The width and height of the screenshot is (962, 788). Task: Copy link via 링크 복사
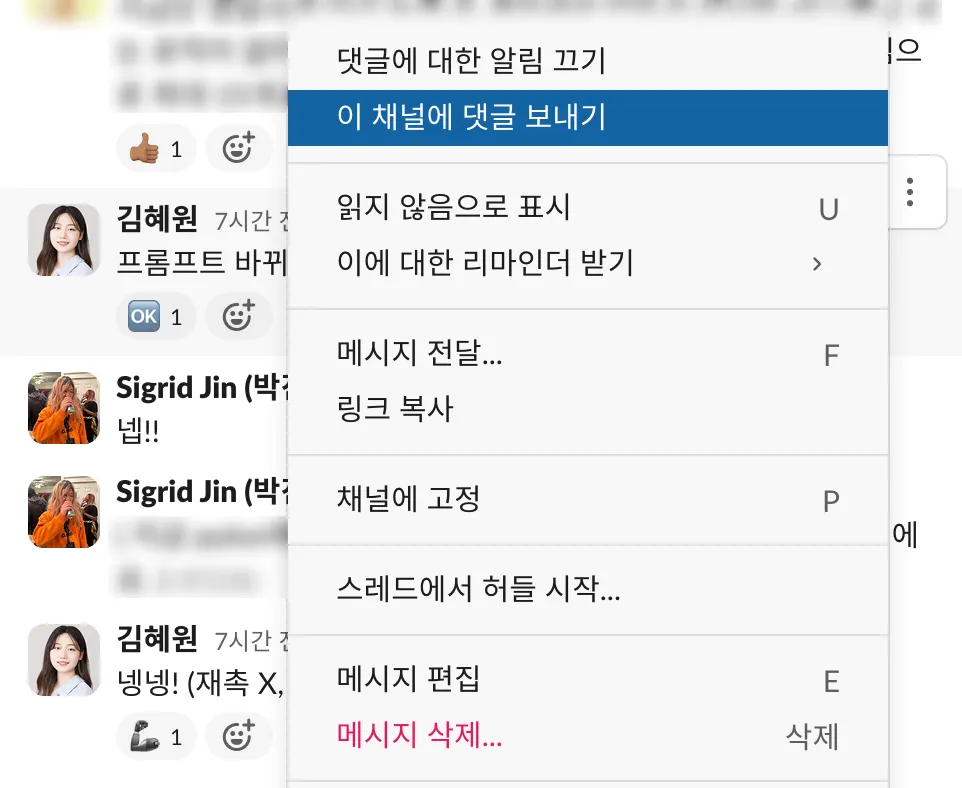click(396, 409)
